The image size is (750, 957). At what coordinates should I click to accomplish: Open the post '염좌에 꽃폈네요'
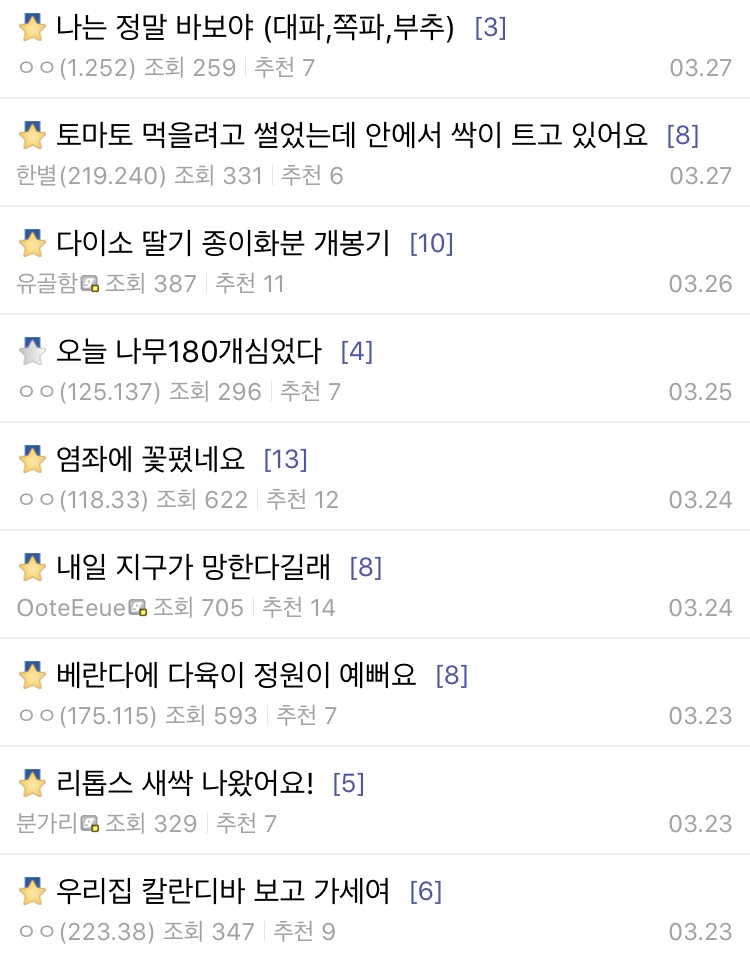(x=150, y=459)
